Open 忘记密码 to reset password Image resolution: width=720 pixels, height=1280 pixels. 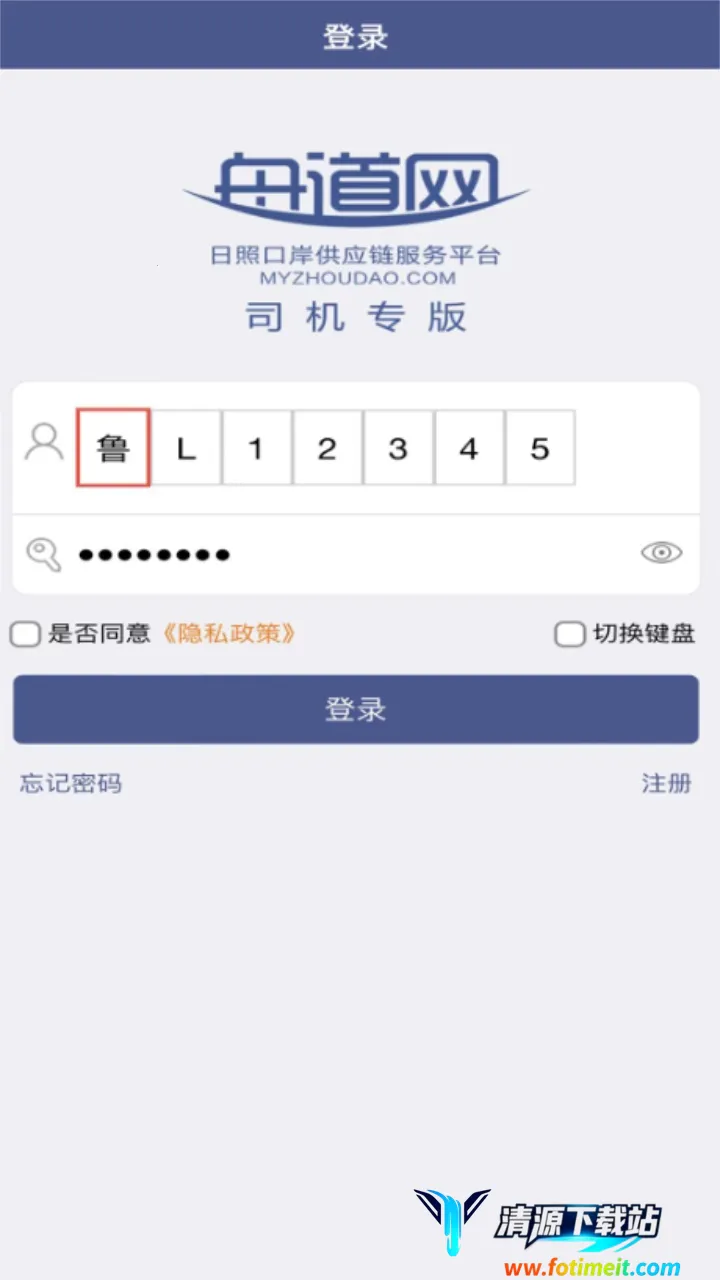tap(70, 783)
